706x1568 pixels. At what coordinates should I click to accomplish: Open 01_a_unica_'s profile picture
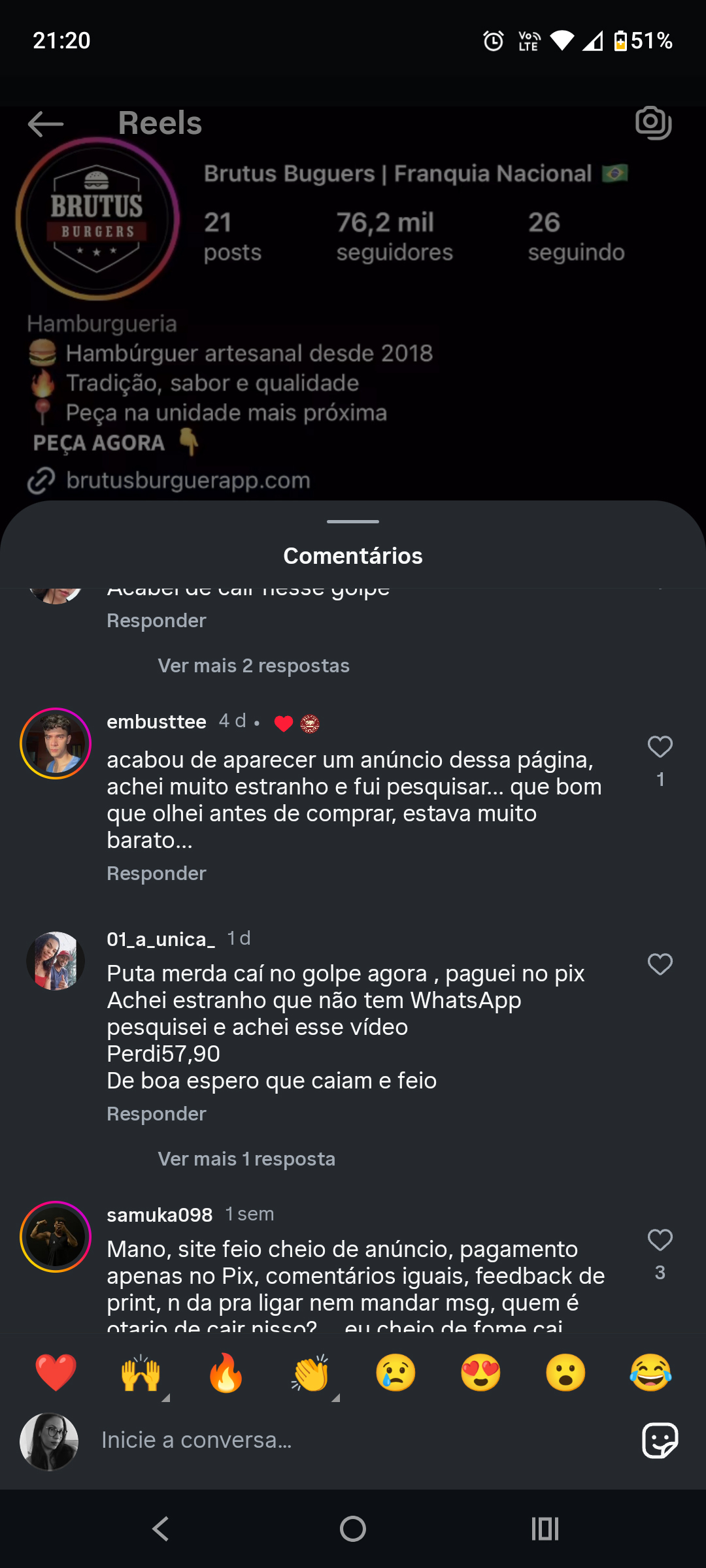(56, 961)
